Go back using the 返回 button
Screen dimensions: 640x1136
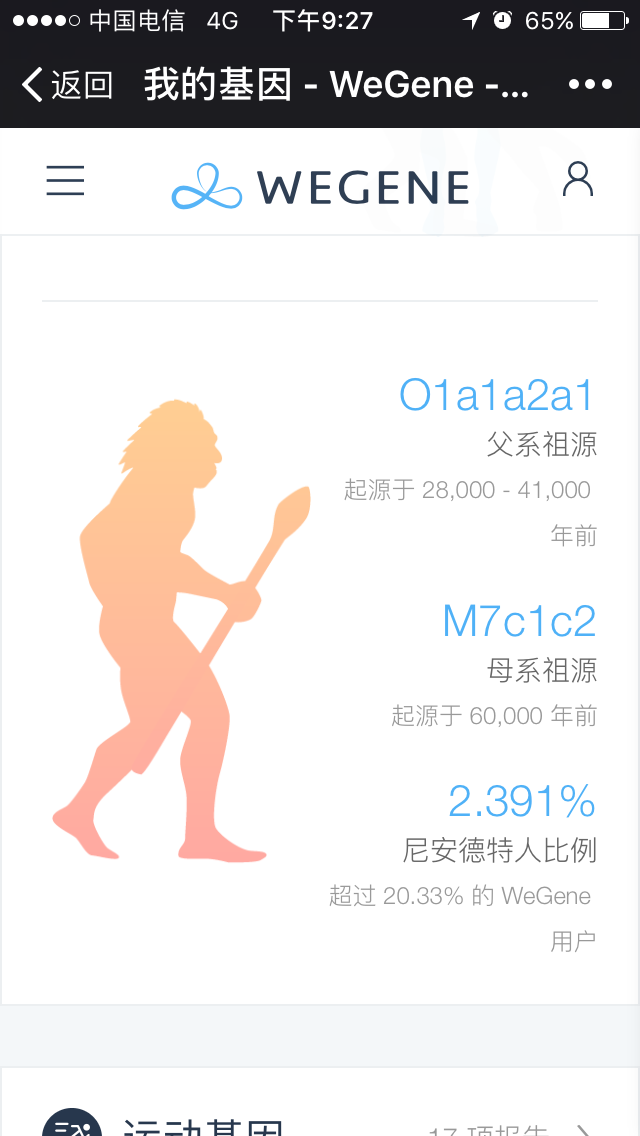67,85
